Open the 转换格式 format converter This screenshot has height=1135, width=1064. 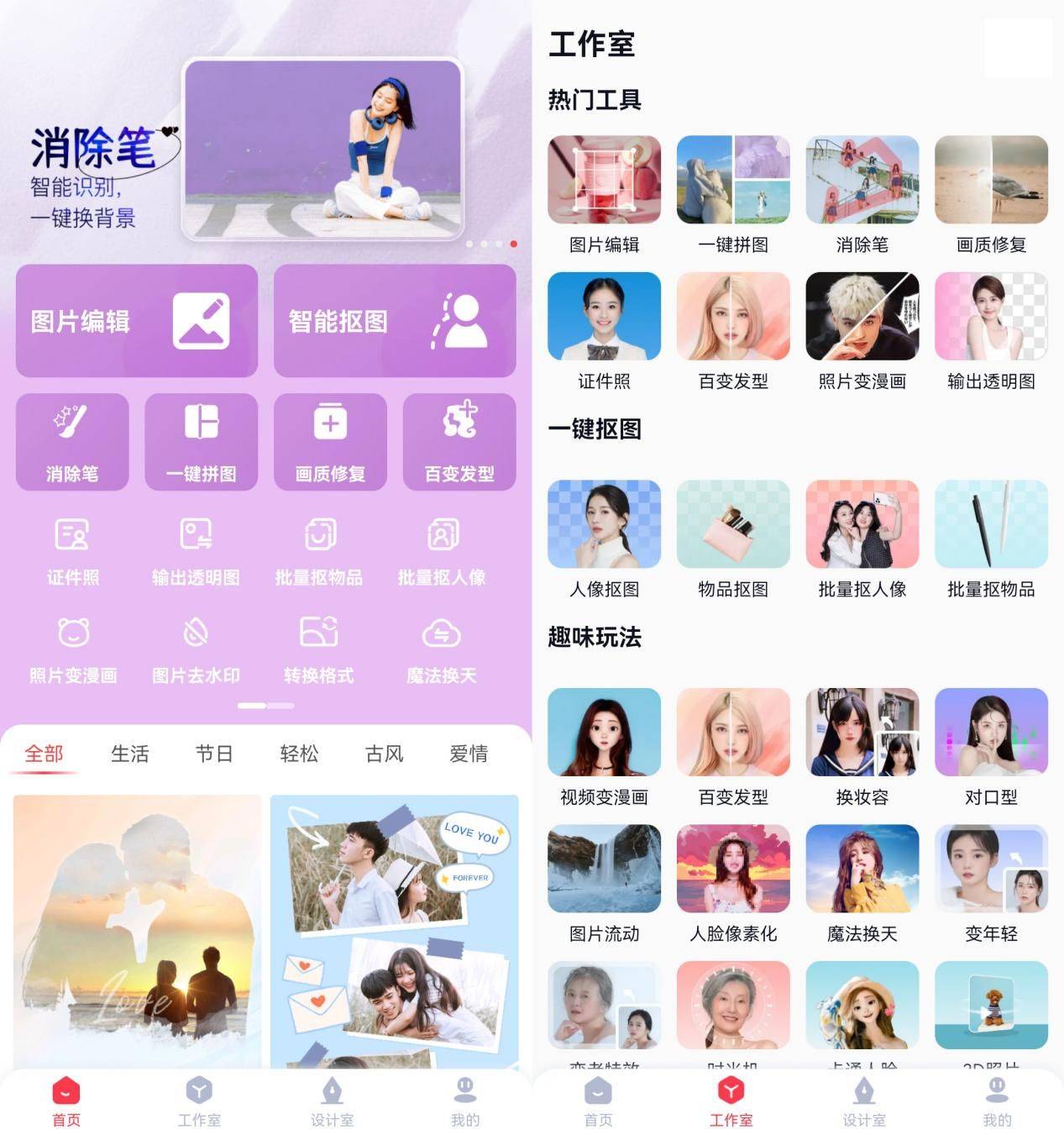click(318, 648)
